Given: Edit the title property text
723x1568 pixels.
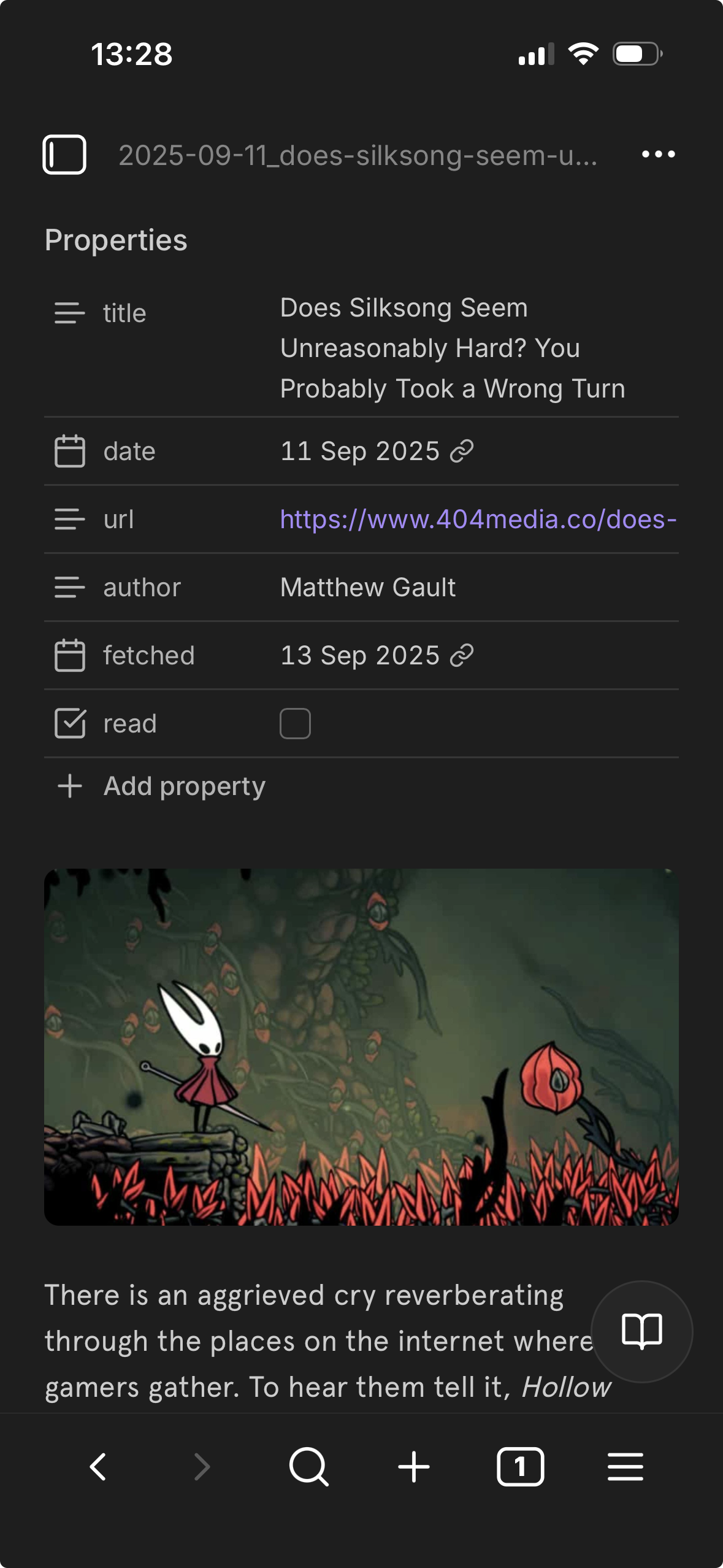Looking at the screenshot, I should click(453, 348).
